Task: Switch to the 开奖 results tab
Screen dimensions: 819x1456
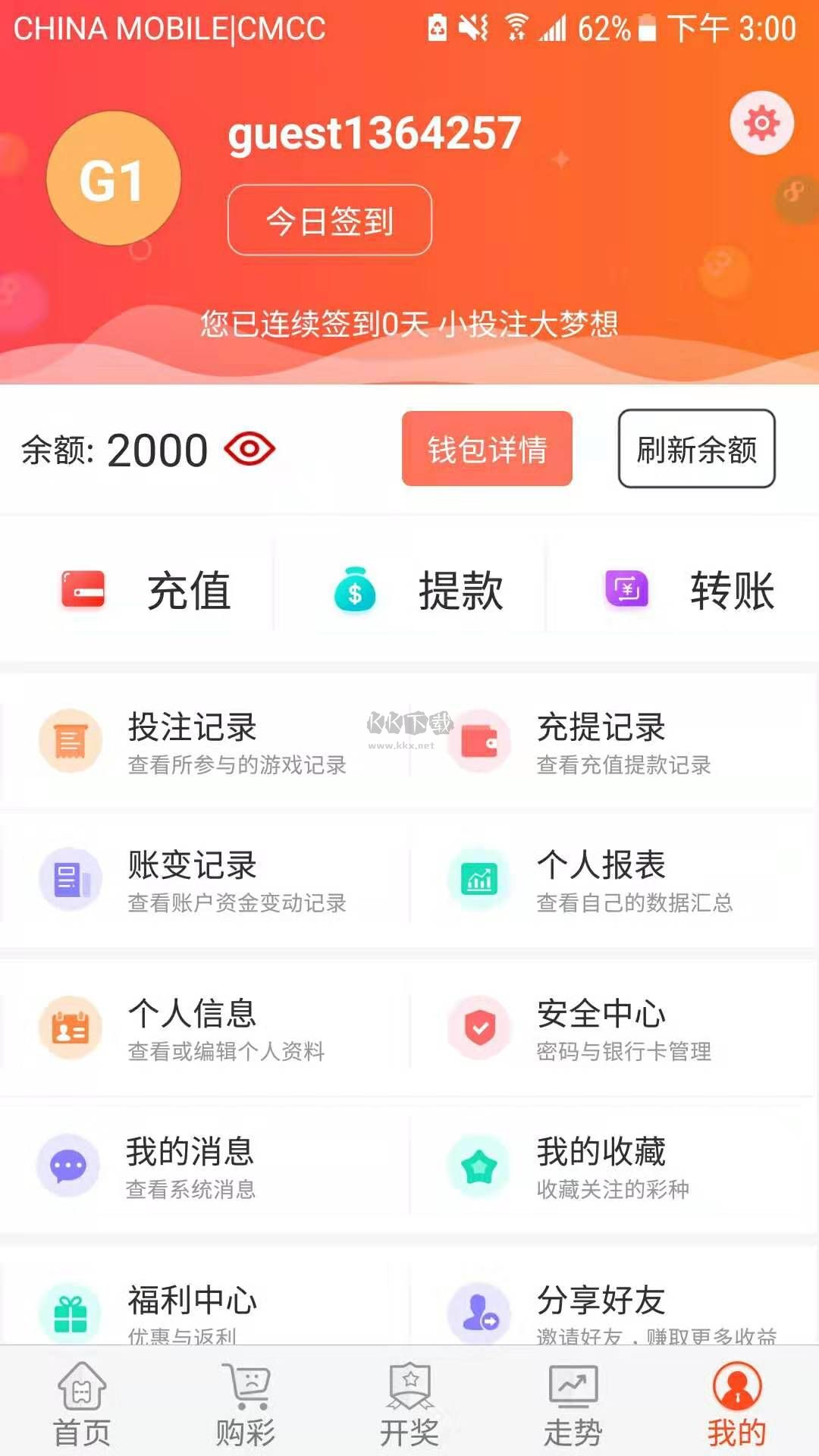Action: pos(409,1404)
